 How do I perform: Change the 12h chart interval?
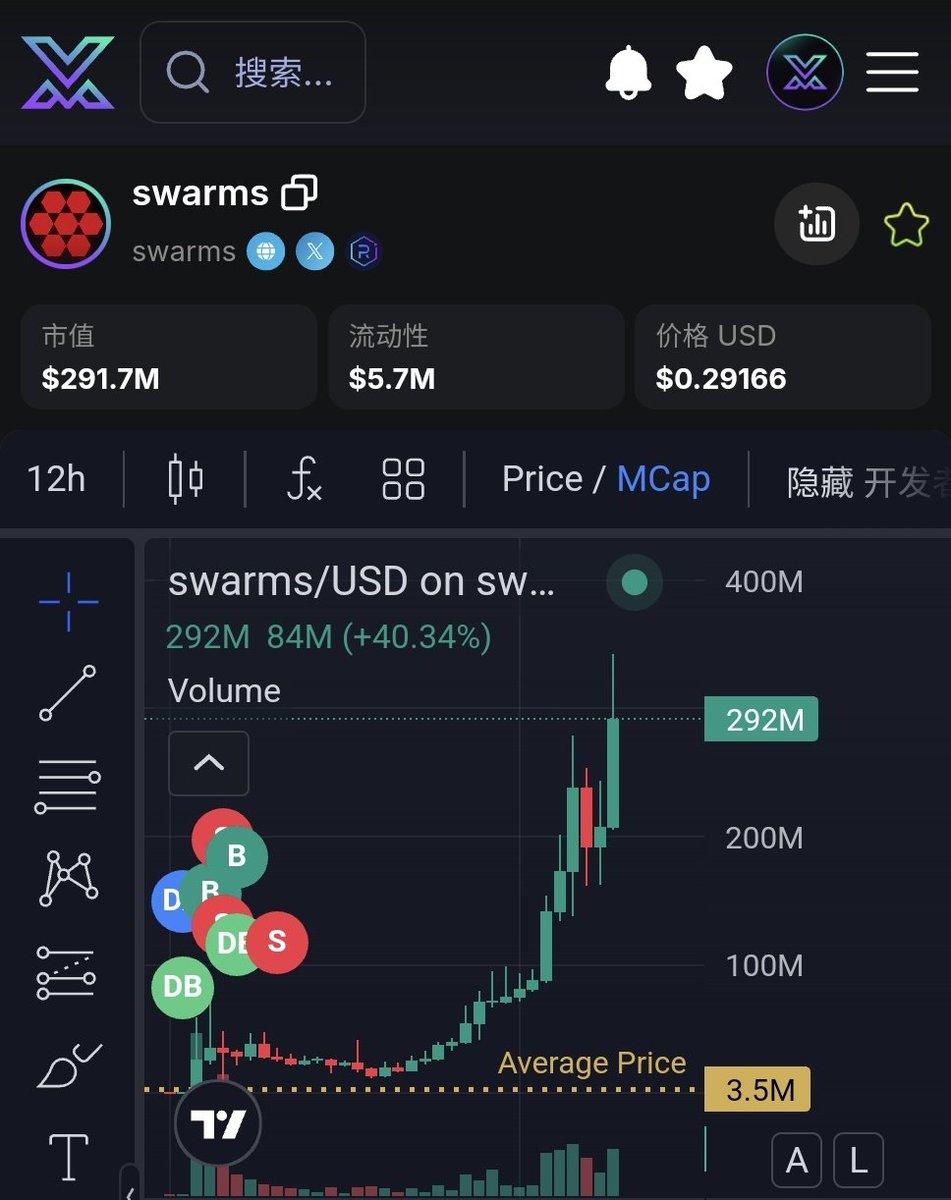(56, 479)
